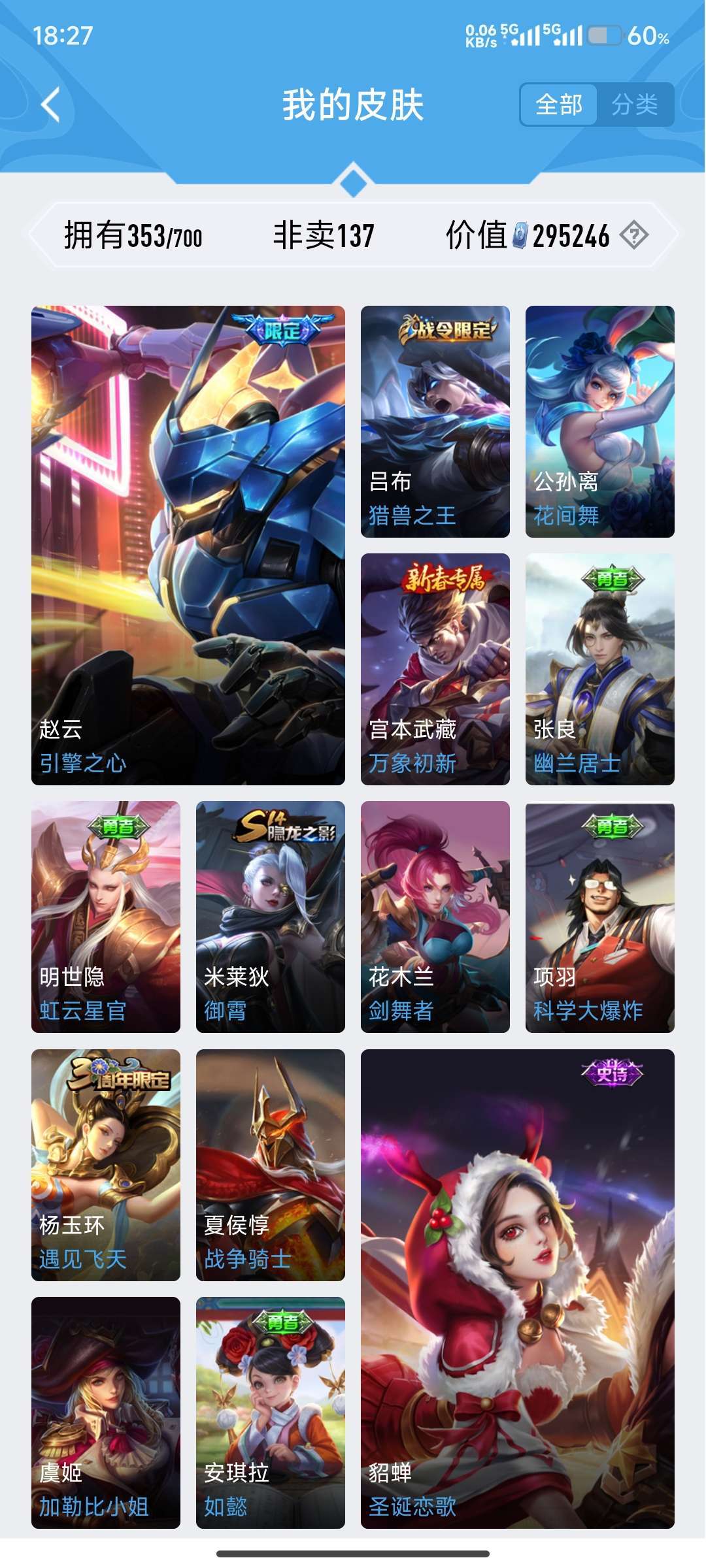Viewport: 706px width, 1568px height.
Task: Open 貂蝉 圣诞恋歌 skin card
Action: (x=518, y=1289)
